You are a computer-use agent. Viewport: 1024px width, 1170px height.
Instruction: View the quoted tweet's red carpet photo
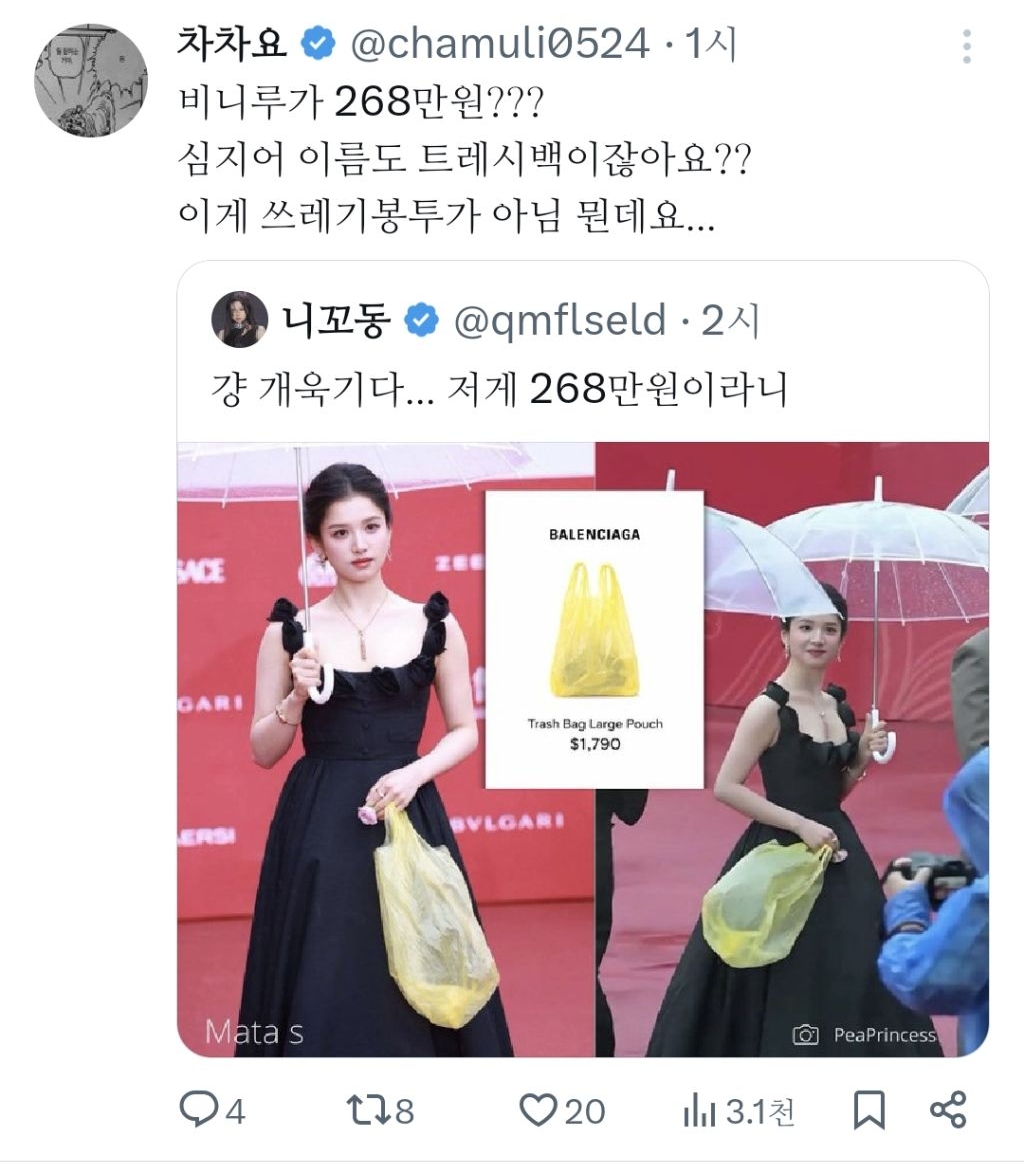(x=583, y=749)
